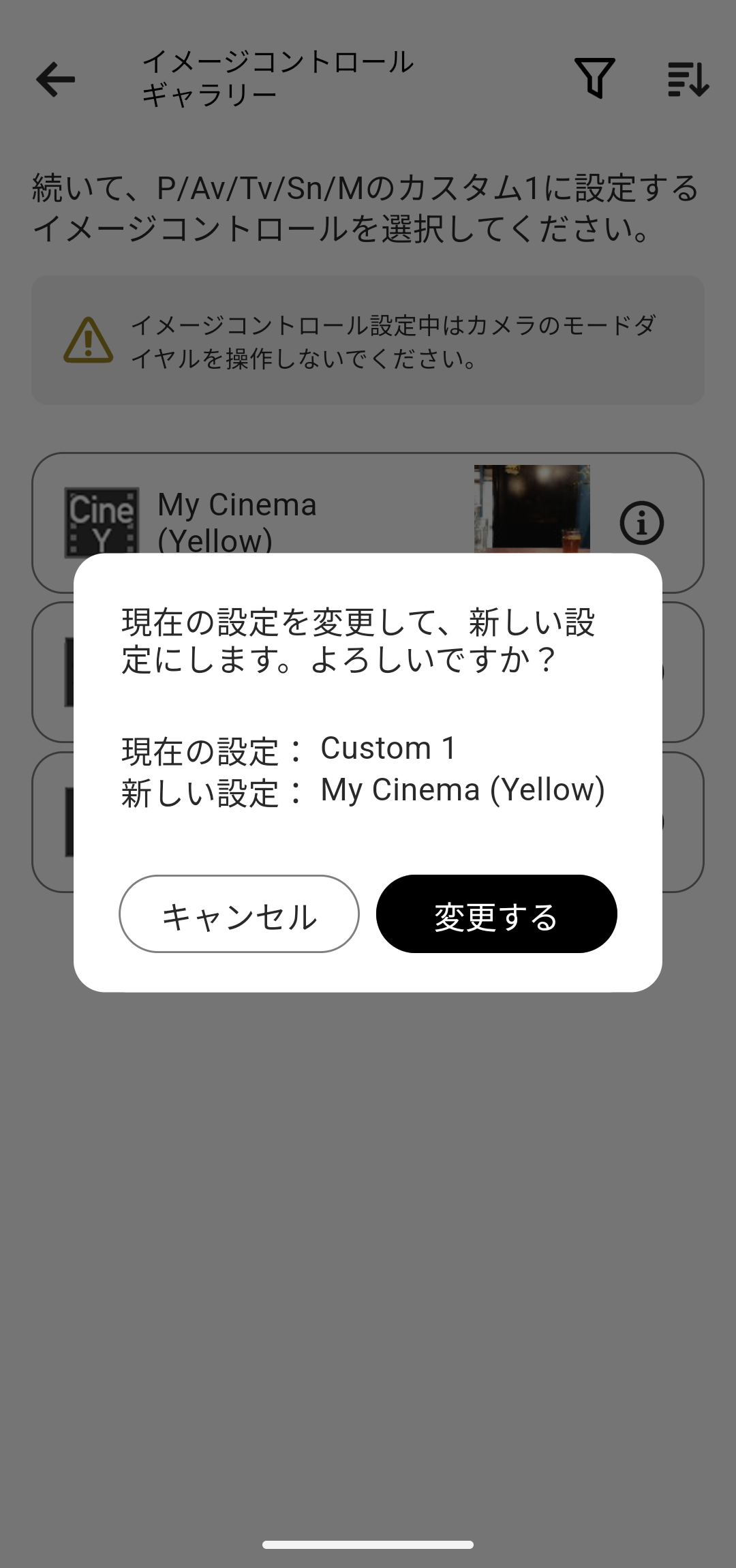View details via My Cinema's info icon
Image resolution: width=736 pixels, height=1568 pixels.
coord(643,522)
